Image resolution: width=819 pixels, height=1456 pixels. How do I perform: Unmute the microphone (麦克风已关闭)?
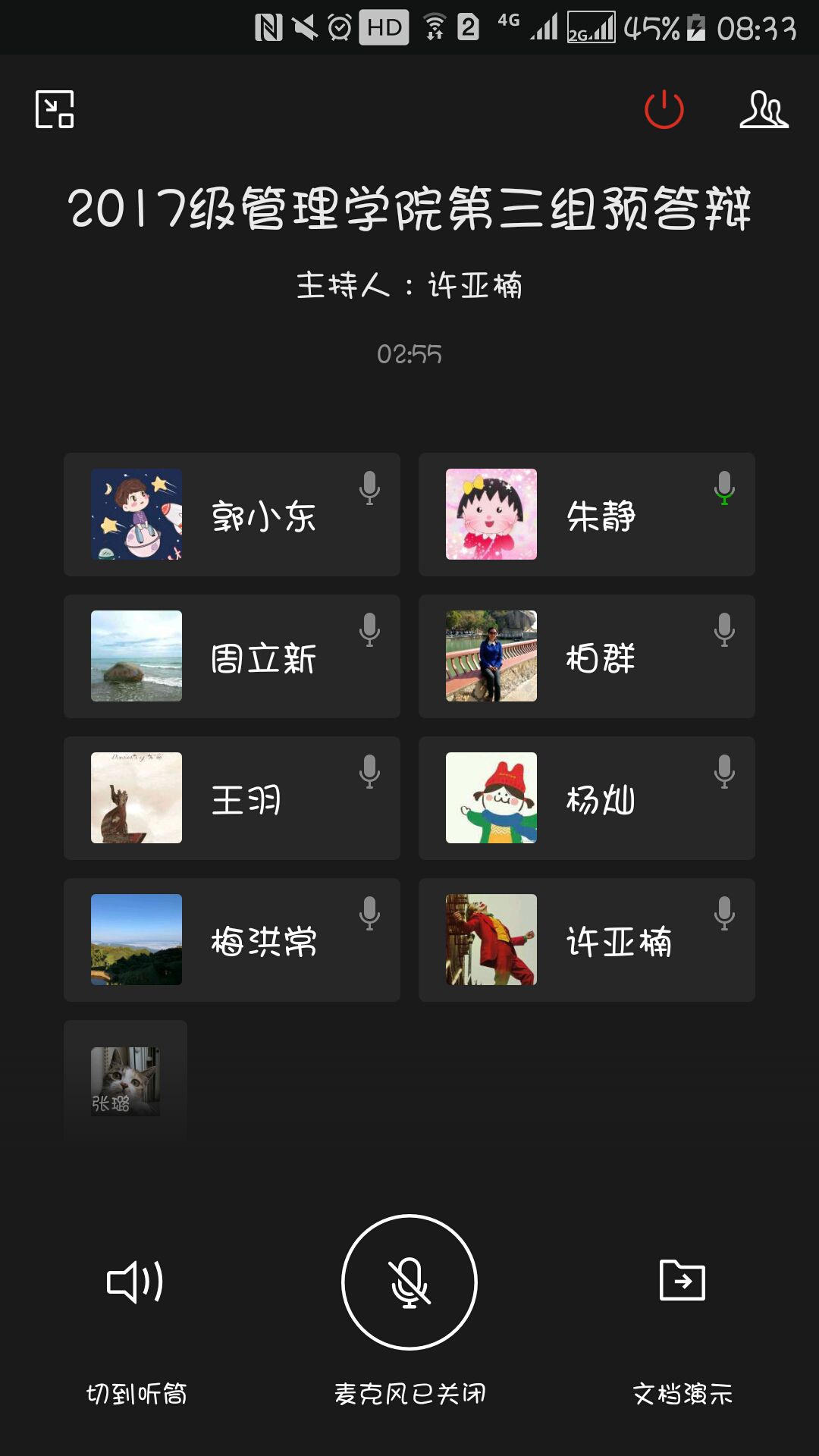tap(409, 1282)
